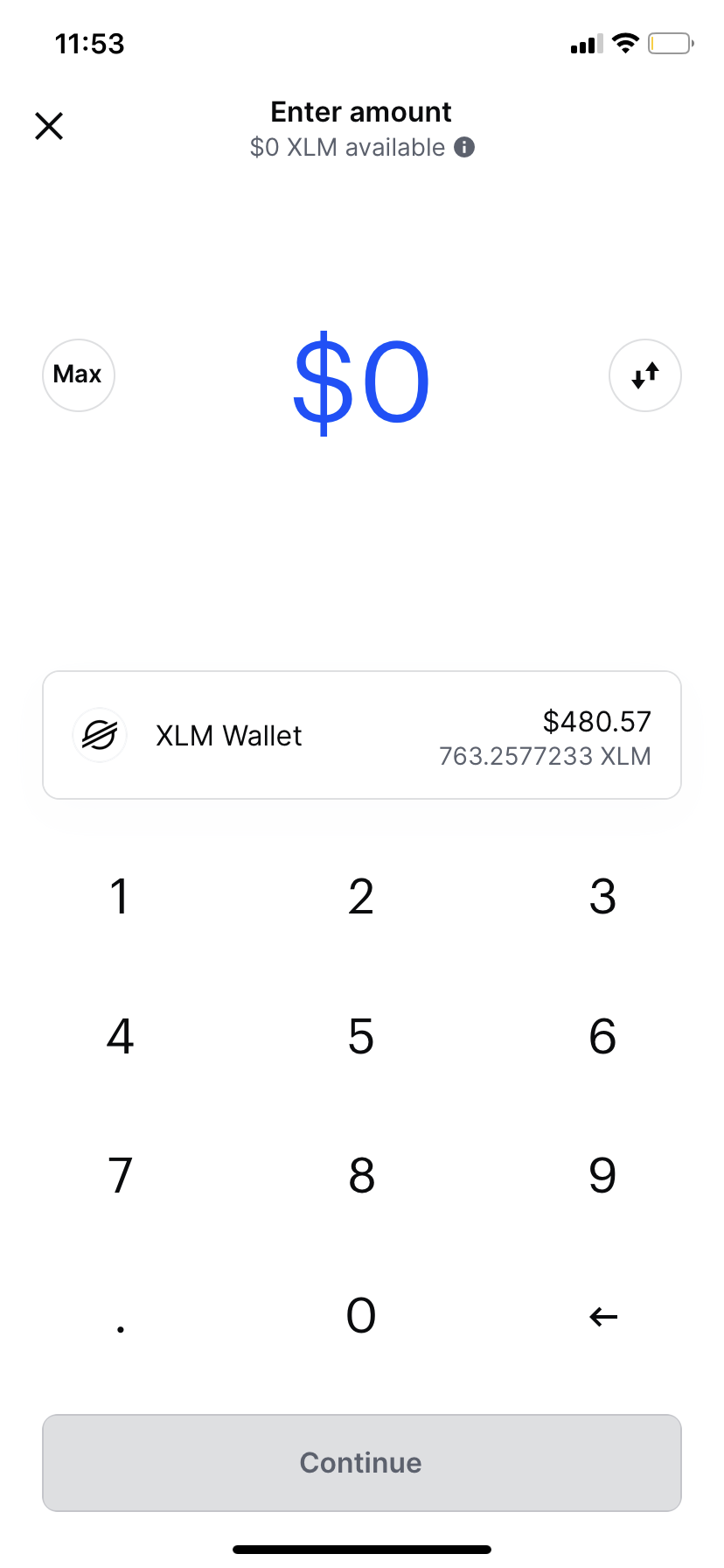This screenshot has height=1568, width=724.
Task: Tap the number 2 key
Action: [361, 897]
